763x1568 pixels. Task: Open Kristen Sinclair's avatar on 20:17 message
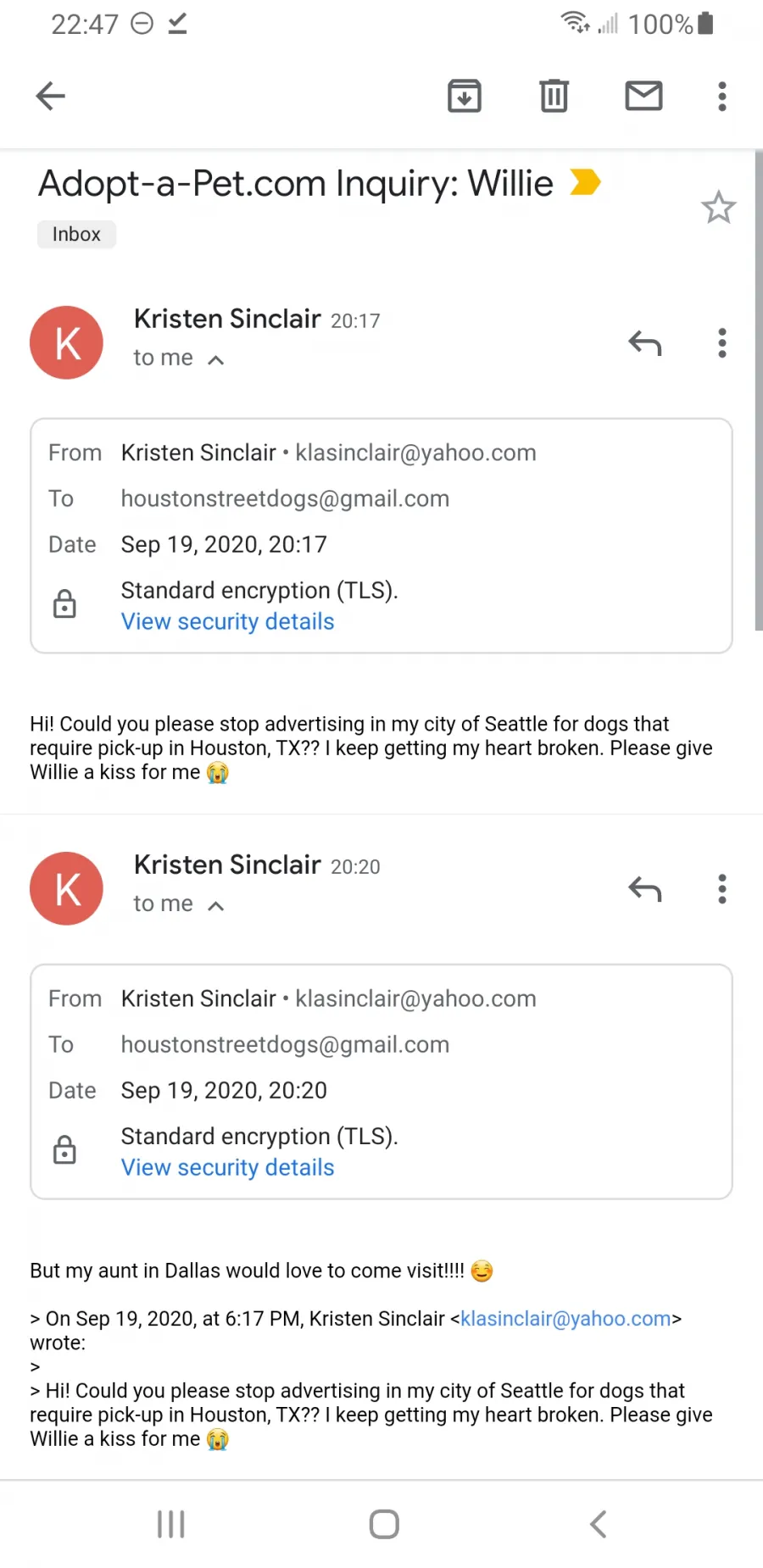(x=67, y=342)
